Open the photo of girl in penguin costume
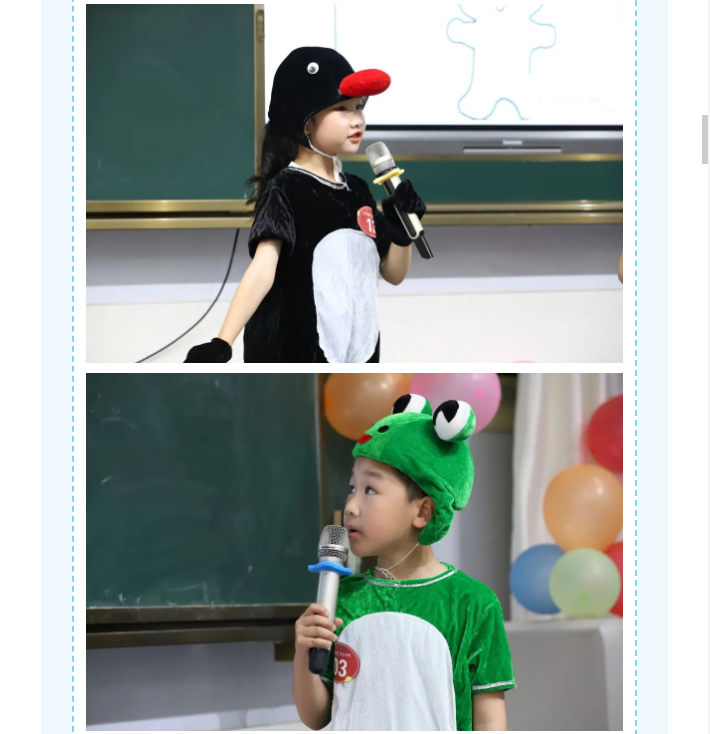 click(354, 183)
